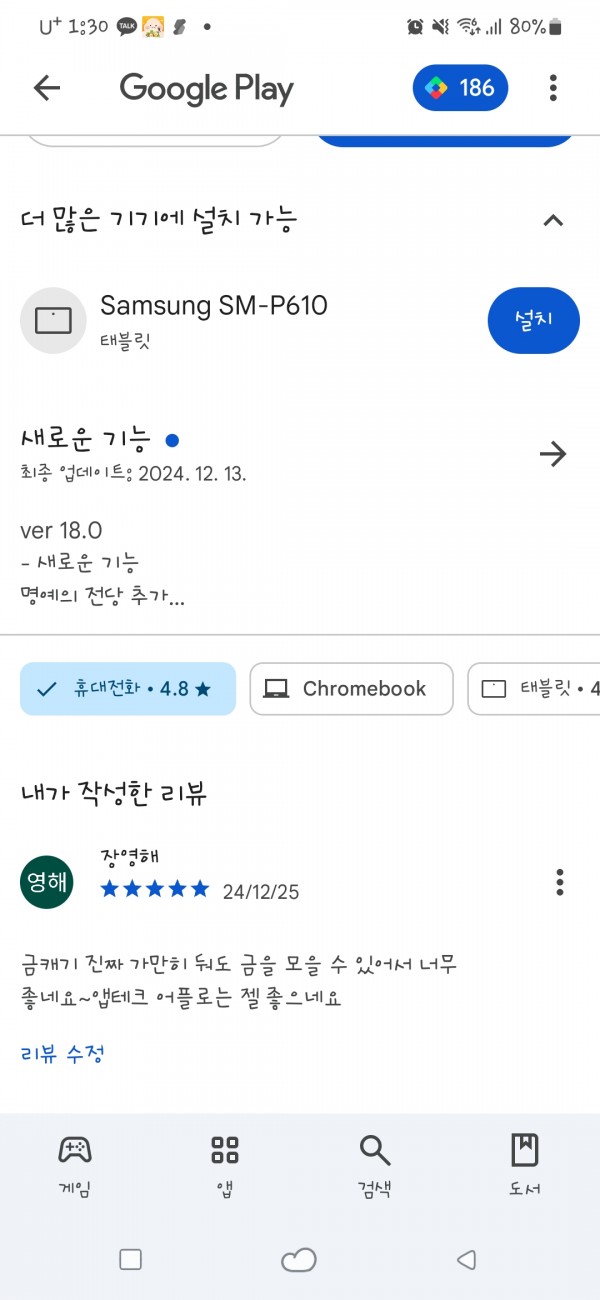Screen dimensions: 600x1300
Task: Open 새로운 기능 details arrow
Action: click(x=553, y=455)
